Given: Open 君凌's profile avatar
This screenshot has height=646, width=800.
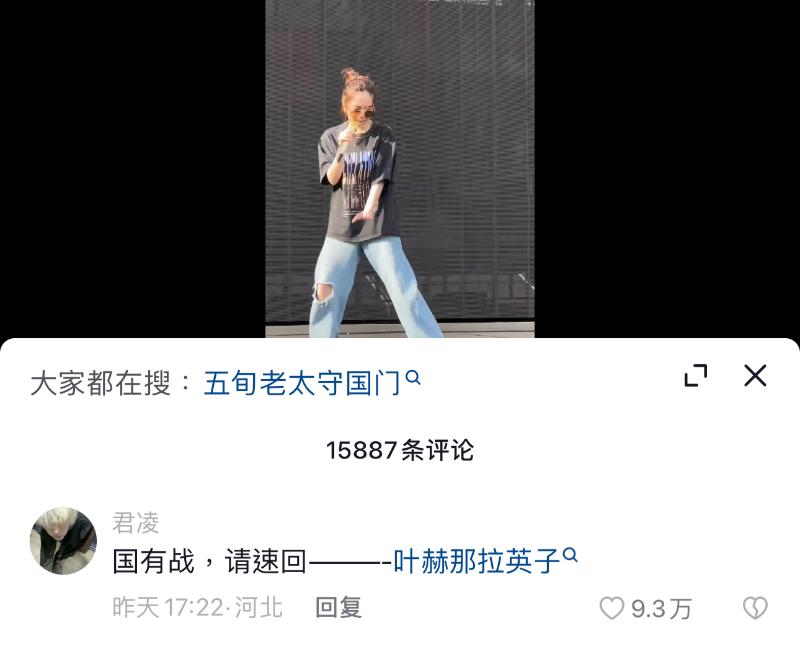Looking at the screenshot, I should tap(63, 541).
